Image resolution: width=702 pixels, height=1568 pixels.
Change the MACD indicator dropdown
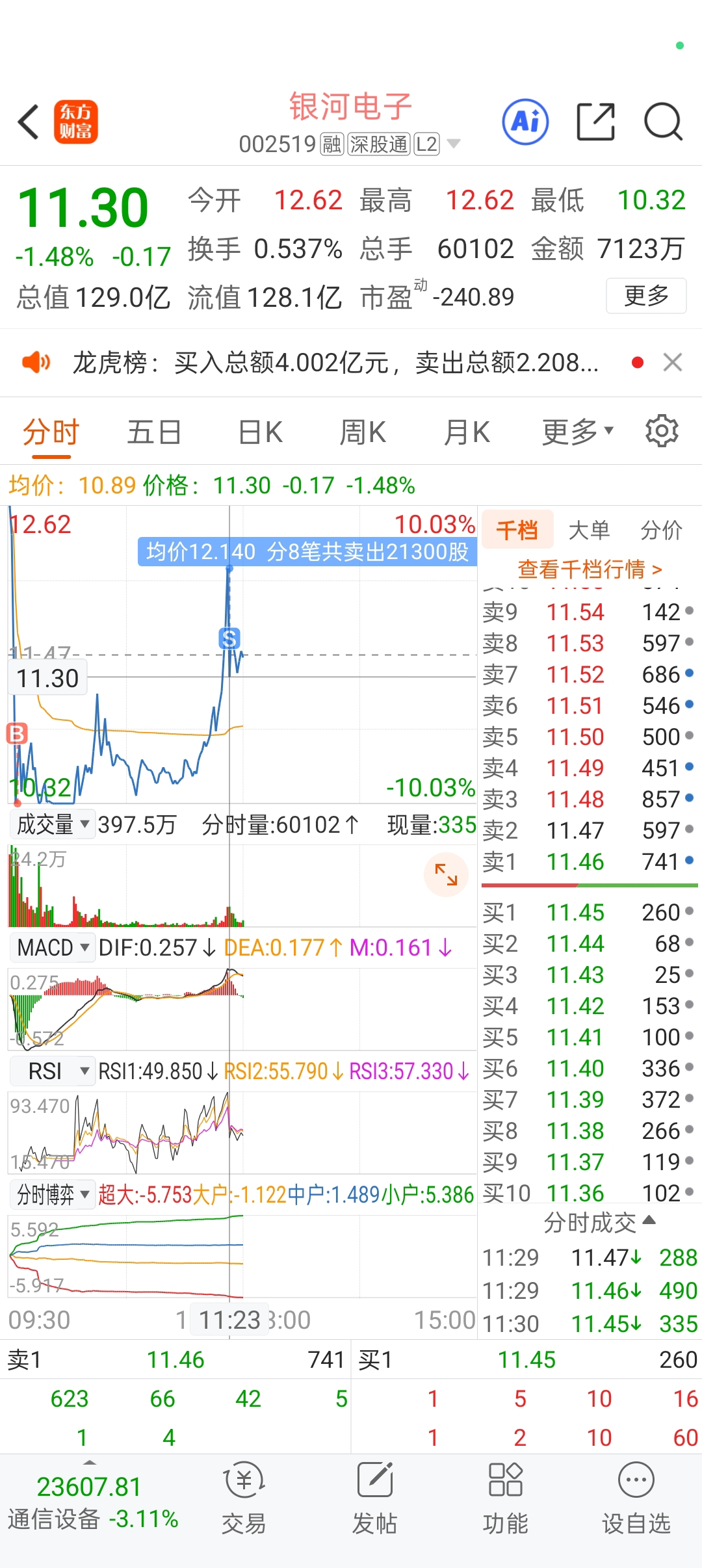tap(52, 948)
